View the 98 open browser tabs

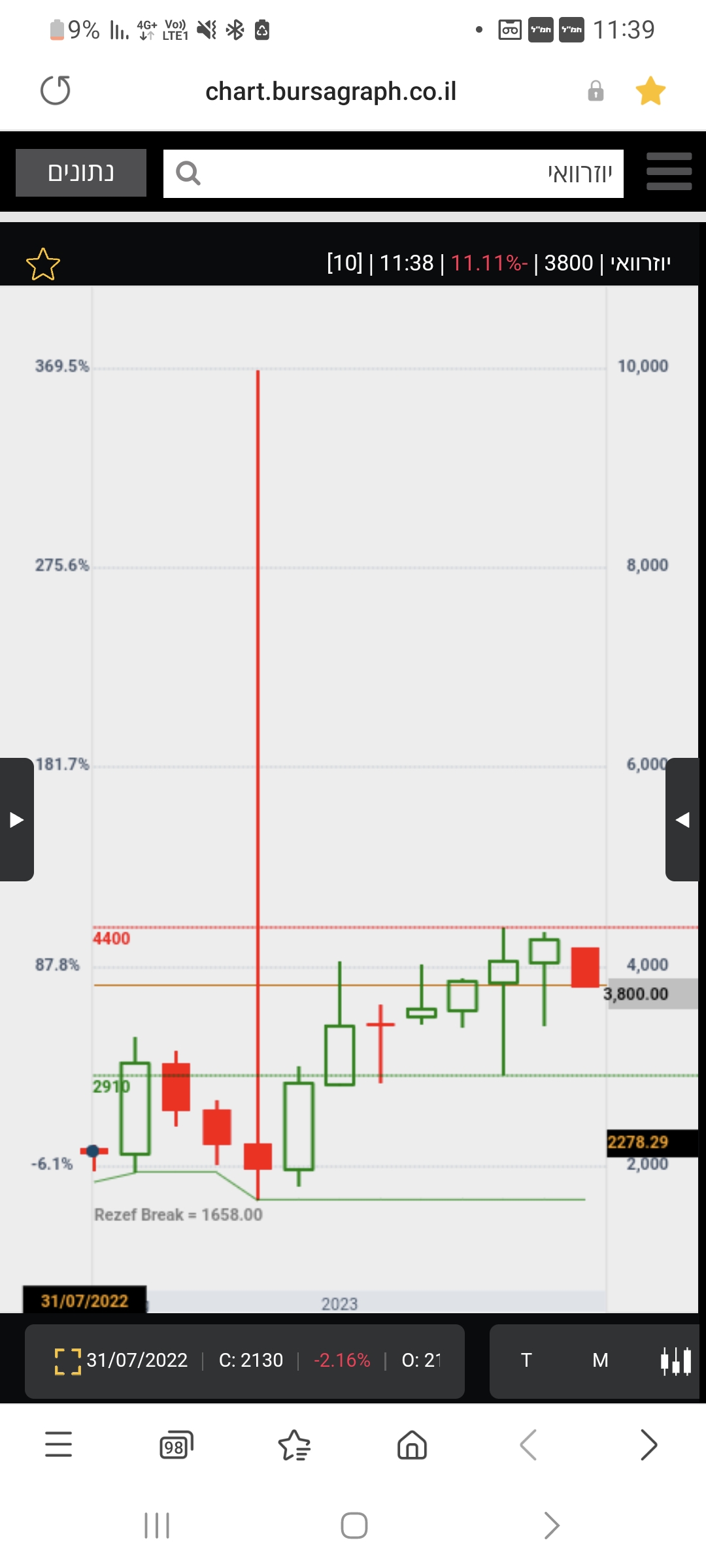176,1445
